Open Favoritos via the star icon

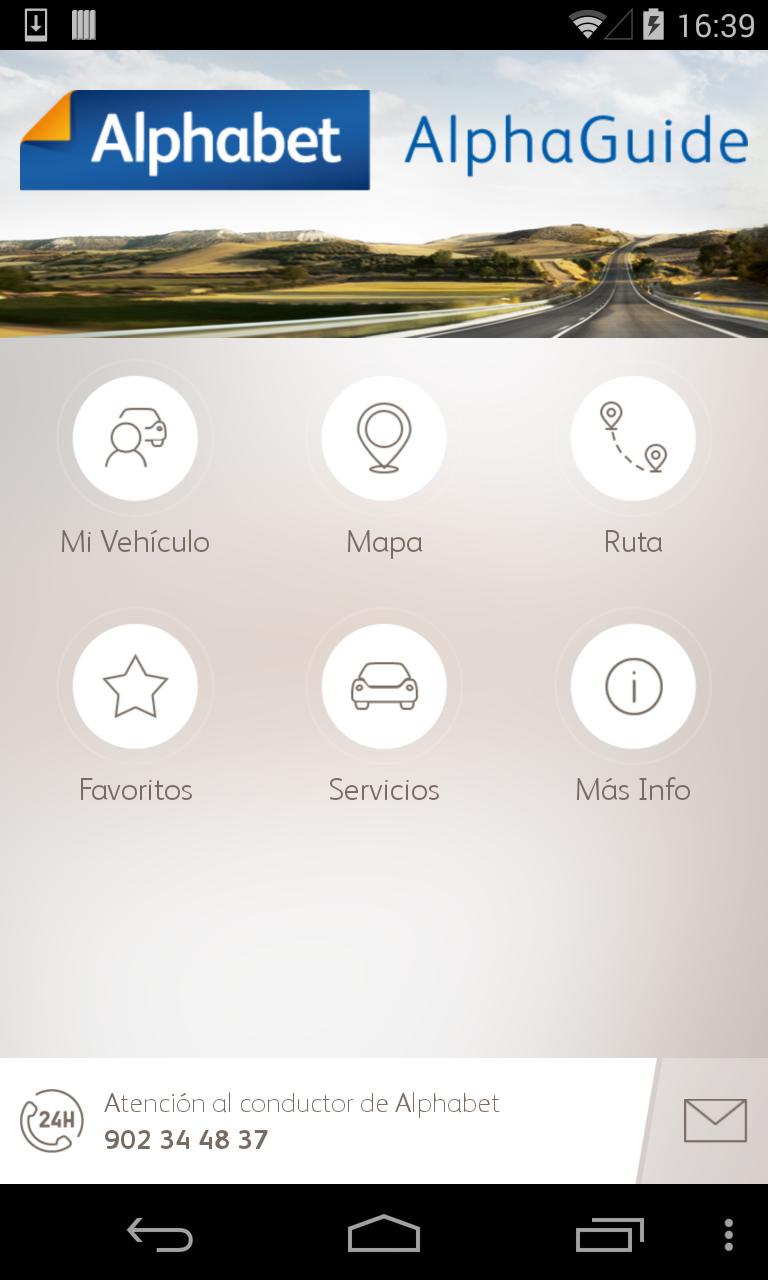135,686
